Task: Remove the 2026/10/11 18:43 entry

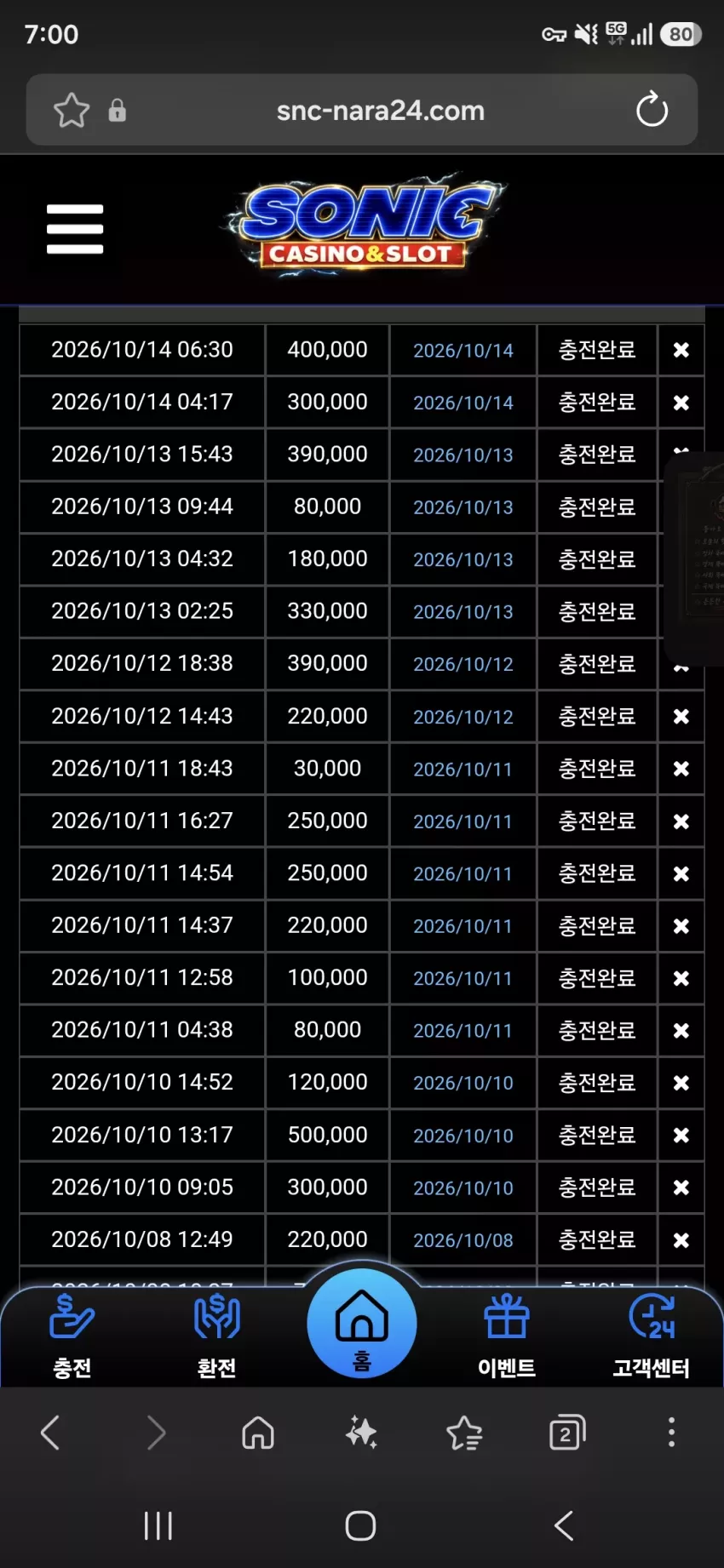Action: click(x=681, y=769)
